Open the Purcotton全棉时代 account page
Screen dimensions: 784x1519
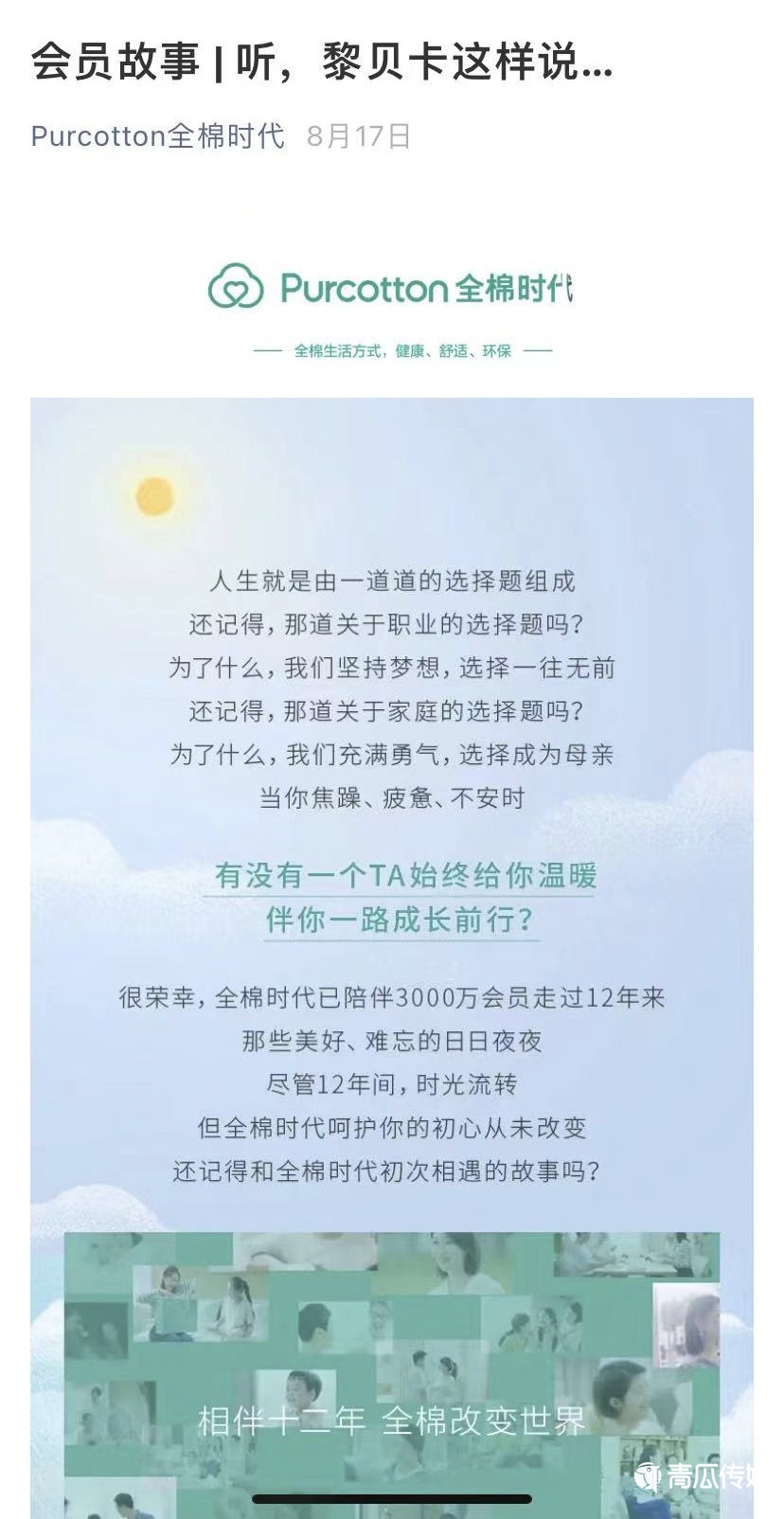click(x=157, y=136)
